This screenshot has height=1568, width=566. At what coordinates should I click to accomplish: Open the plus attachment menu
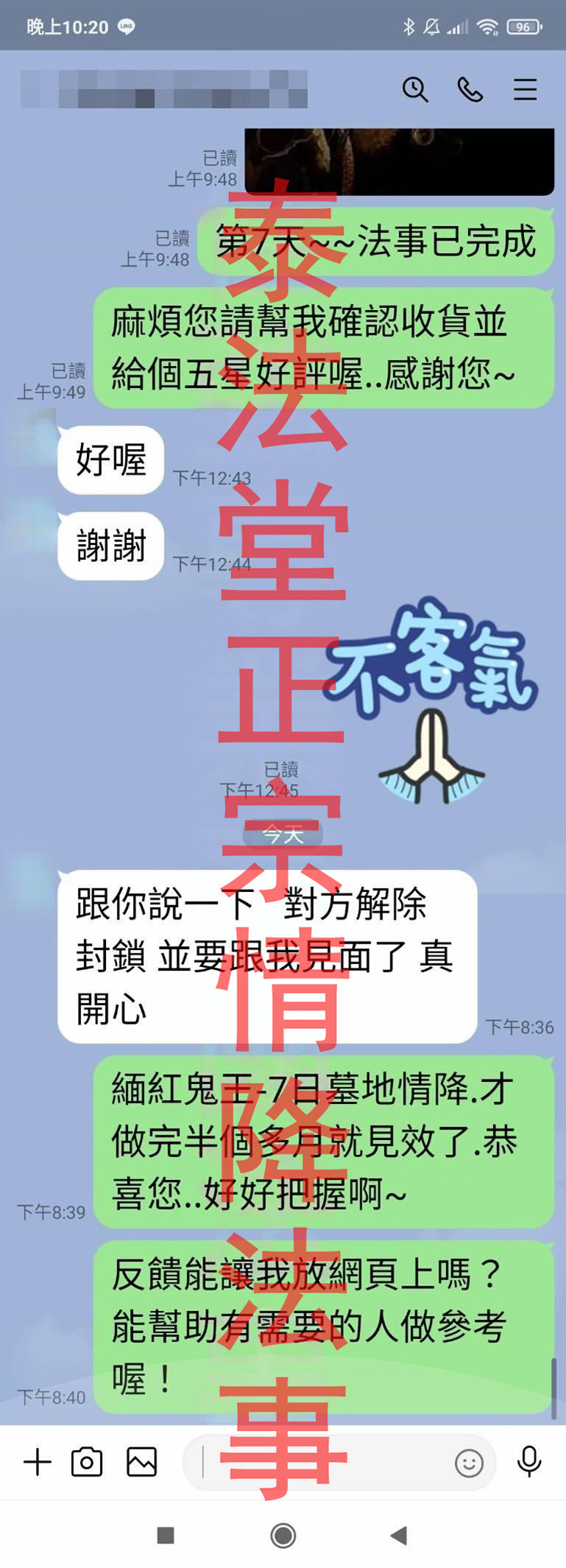(38, 1462)
